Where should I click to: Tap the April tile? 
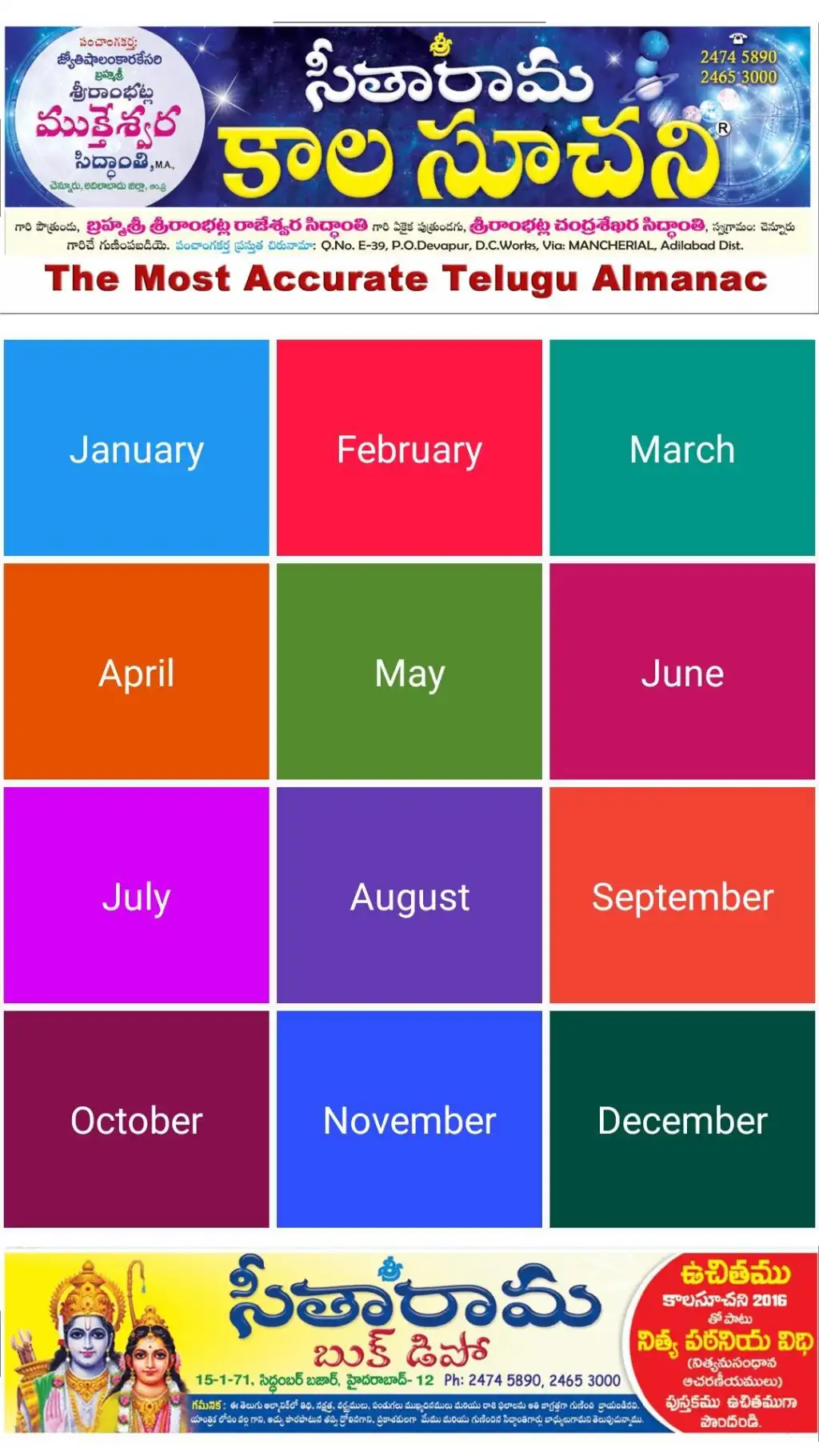(137, 671)
